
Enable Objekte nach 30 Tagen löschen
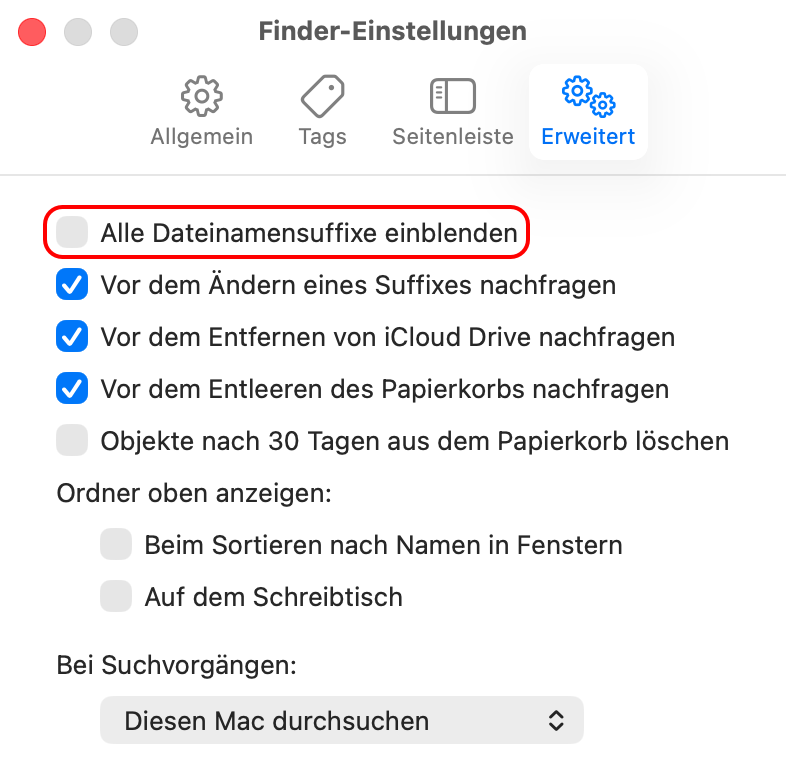[x=73, y=440]
